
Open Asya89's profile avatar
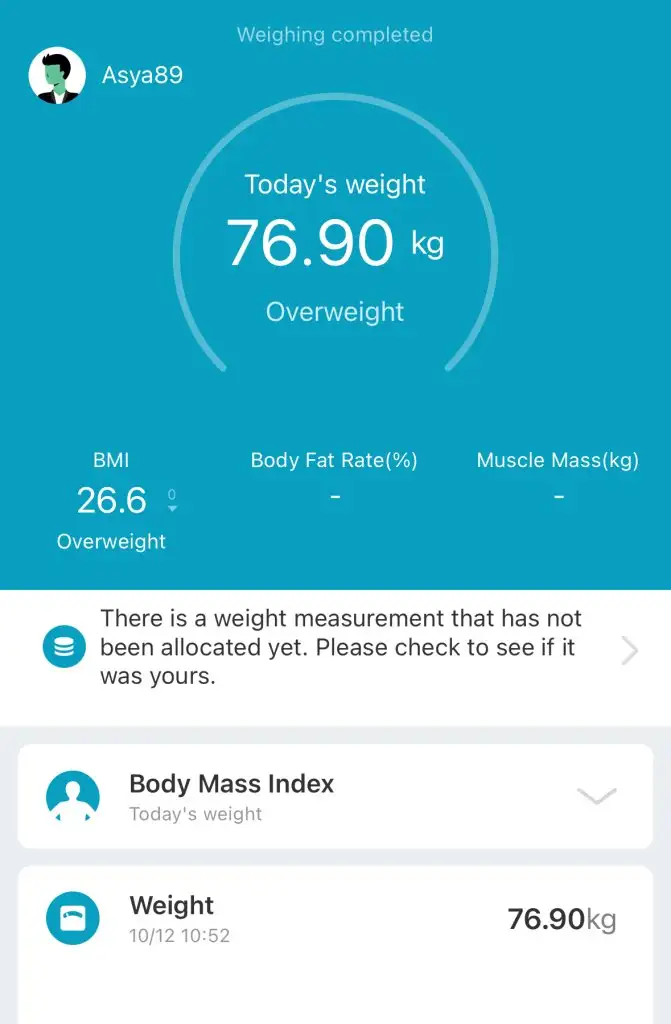click(x=56, y=76)
